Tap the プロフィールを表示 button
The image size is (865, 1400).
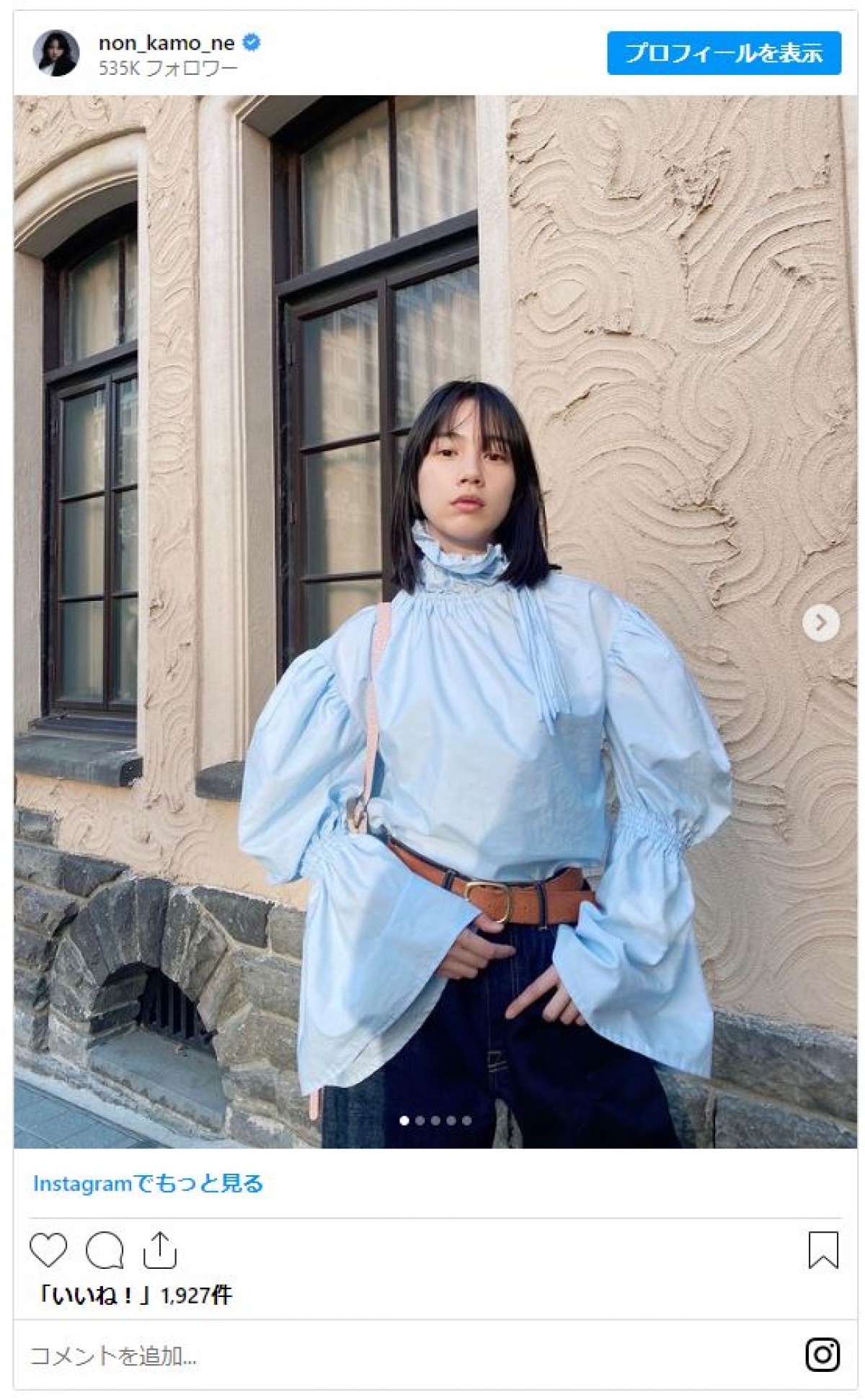pyautogui.click(x=723, y=53)
